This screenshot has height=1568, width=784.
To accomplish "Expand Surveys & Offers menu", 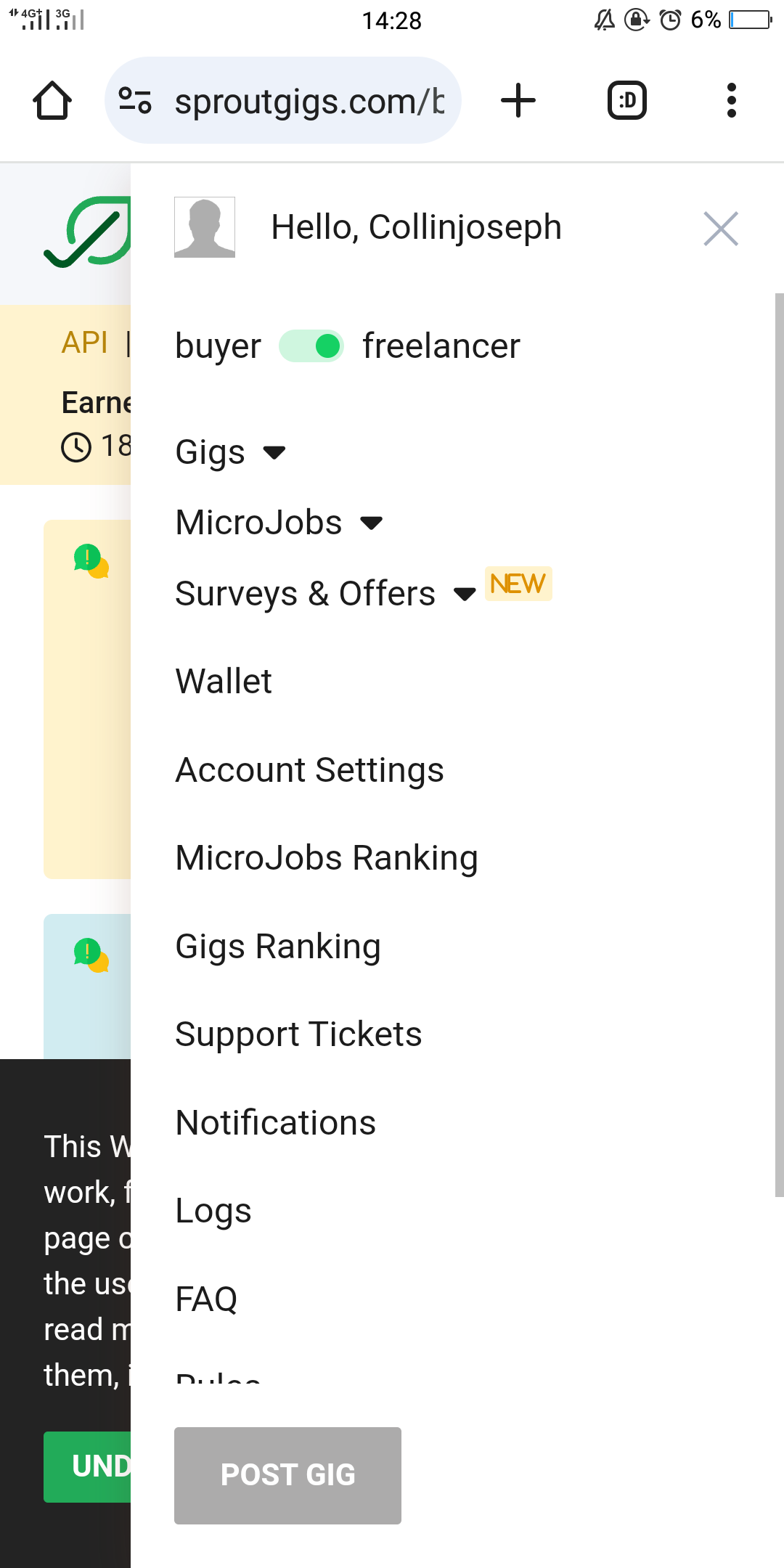I will [x=325, y=594].
